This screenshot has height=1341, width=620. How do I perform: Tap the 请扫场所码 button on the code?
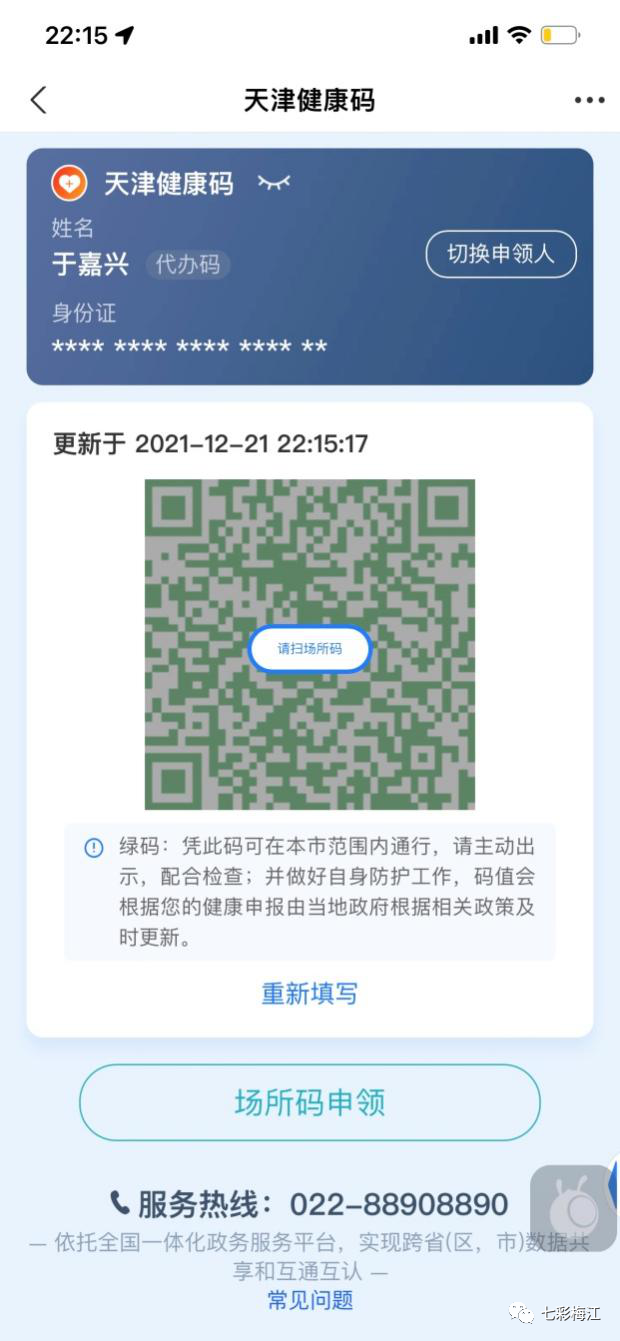310,649
